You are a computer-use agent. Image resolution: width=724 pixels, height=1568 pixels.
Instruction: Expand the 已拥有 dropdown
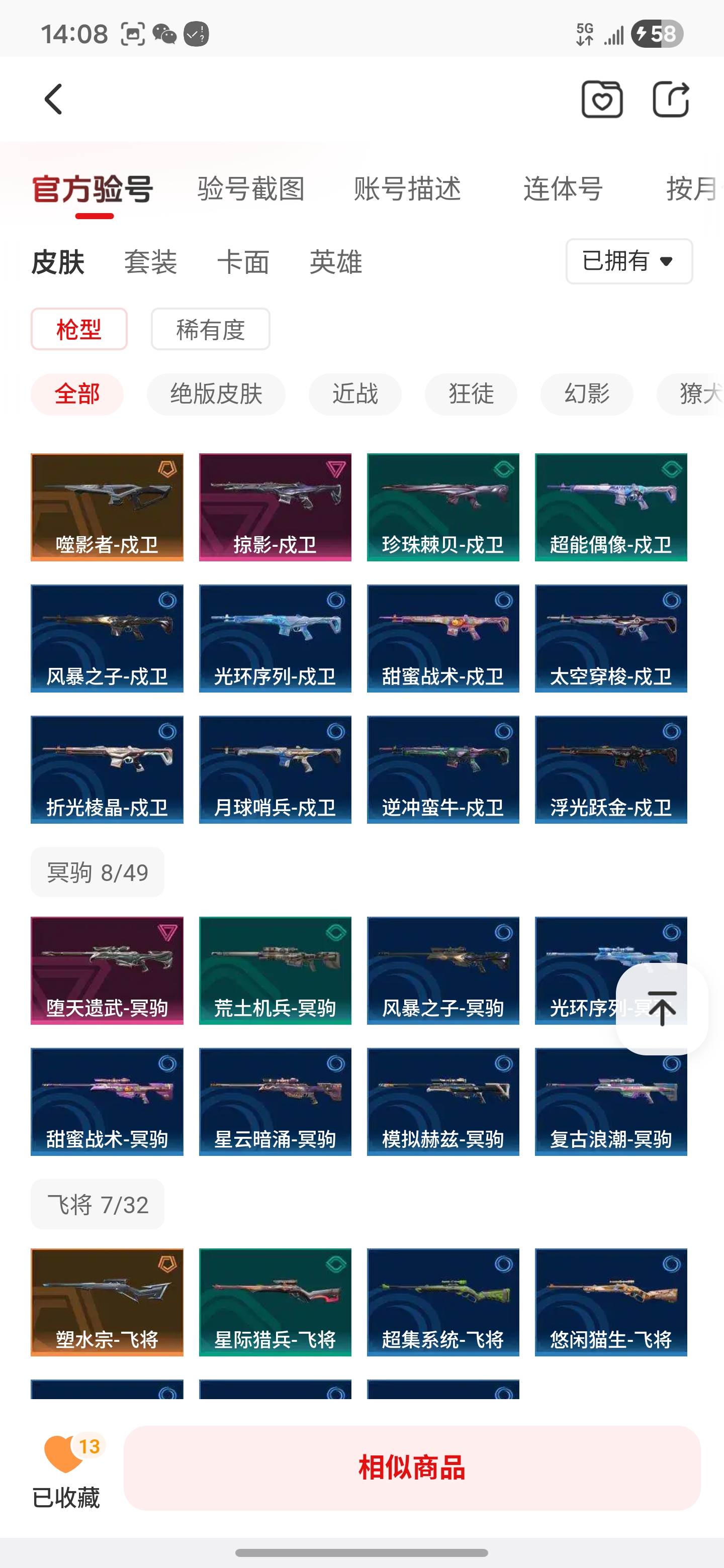coord(628,261)
